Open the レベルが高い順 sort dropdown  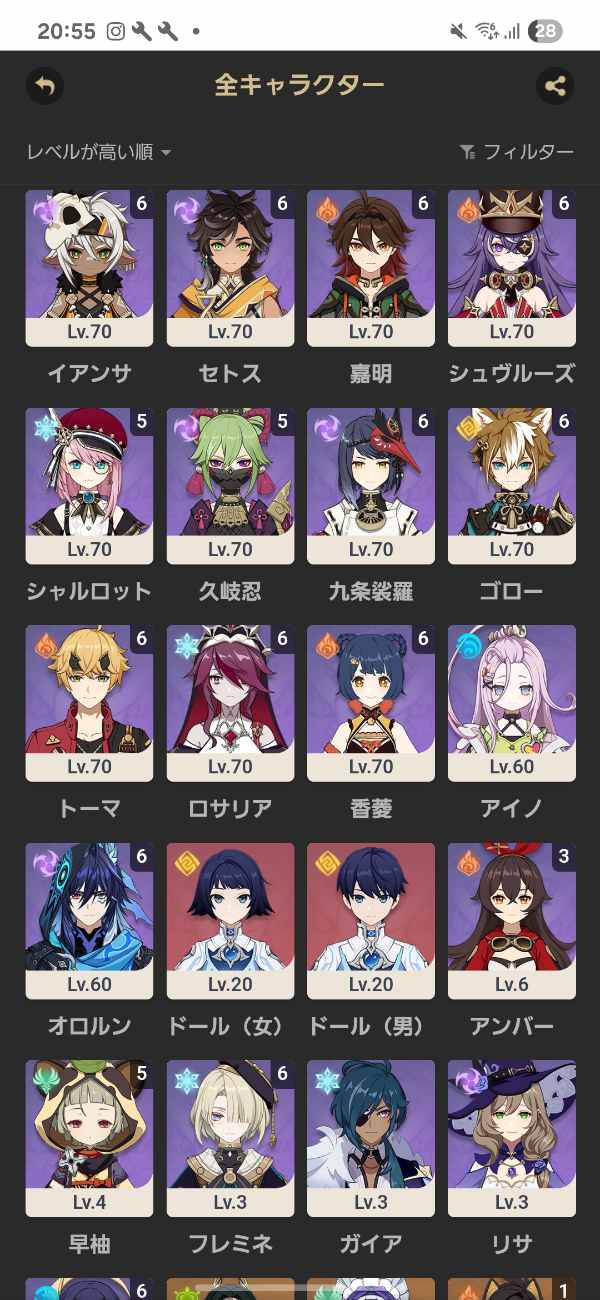pos(99,152)
